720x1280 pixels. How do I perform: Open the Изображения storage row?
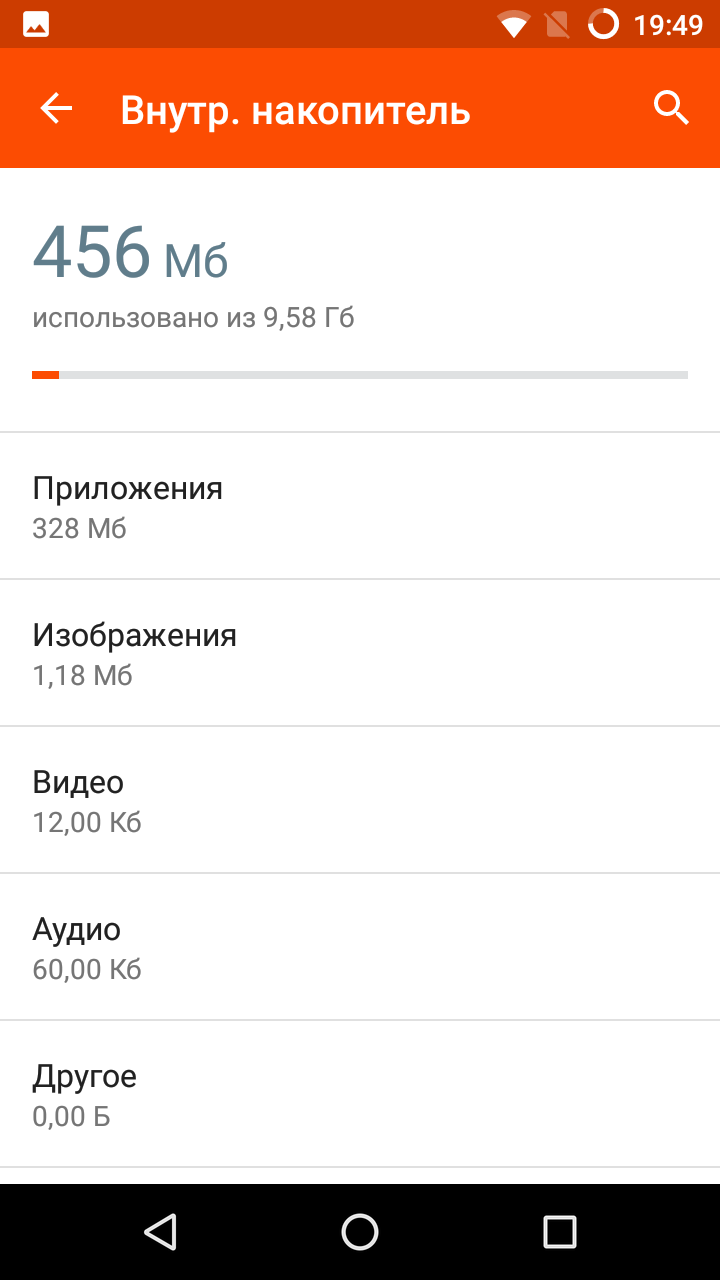click(x=360, y=653)
